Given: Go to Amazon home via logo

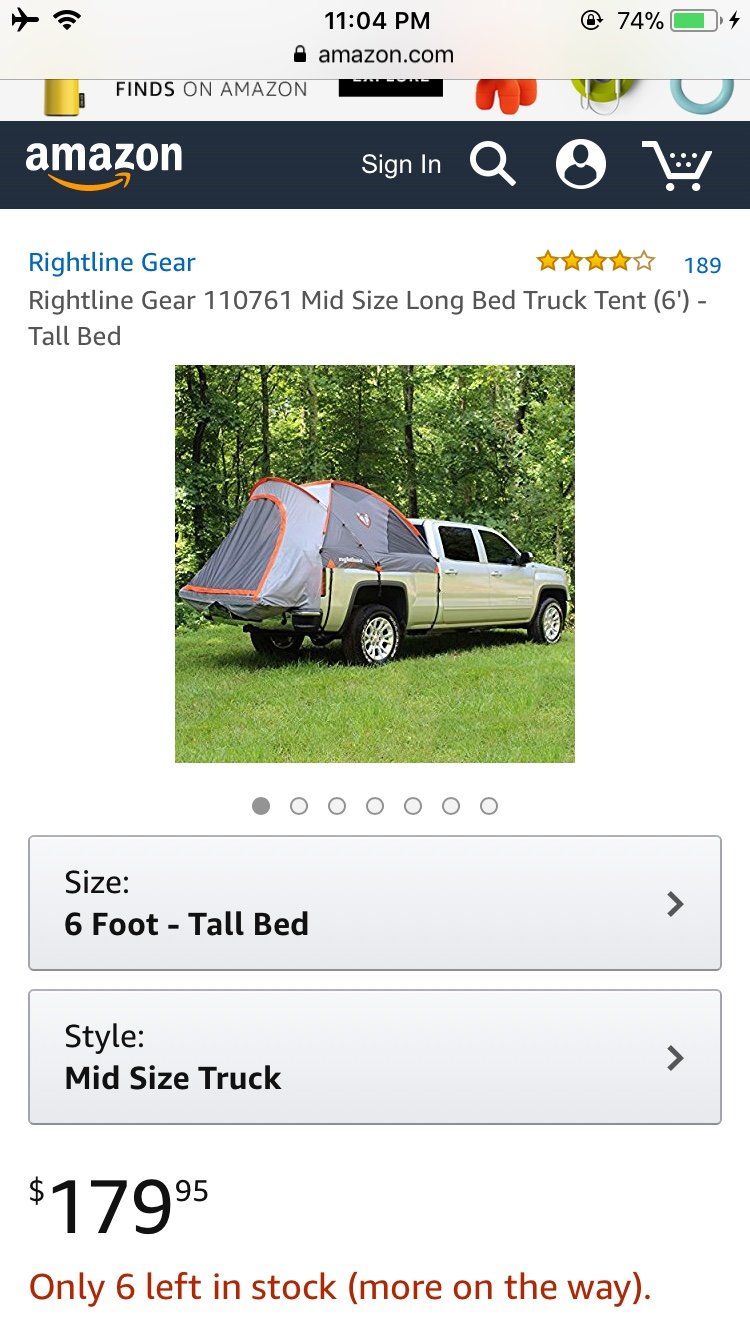Looking at the screenshot, I should pyautogui.click(x=104, y=164).
